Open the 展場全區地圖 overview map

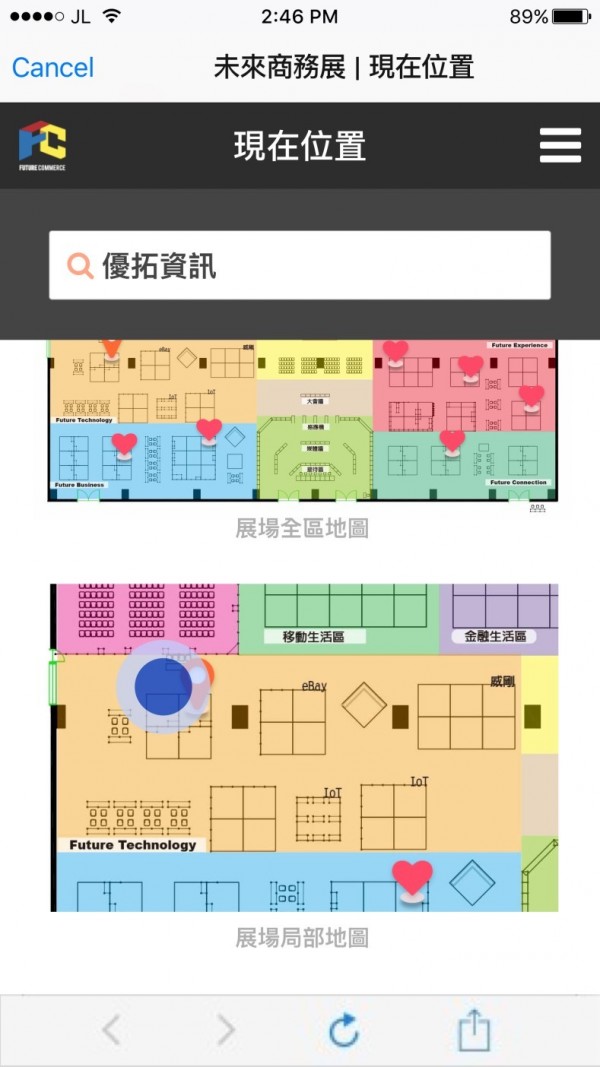click(x=302, y=420)
